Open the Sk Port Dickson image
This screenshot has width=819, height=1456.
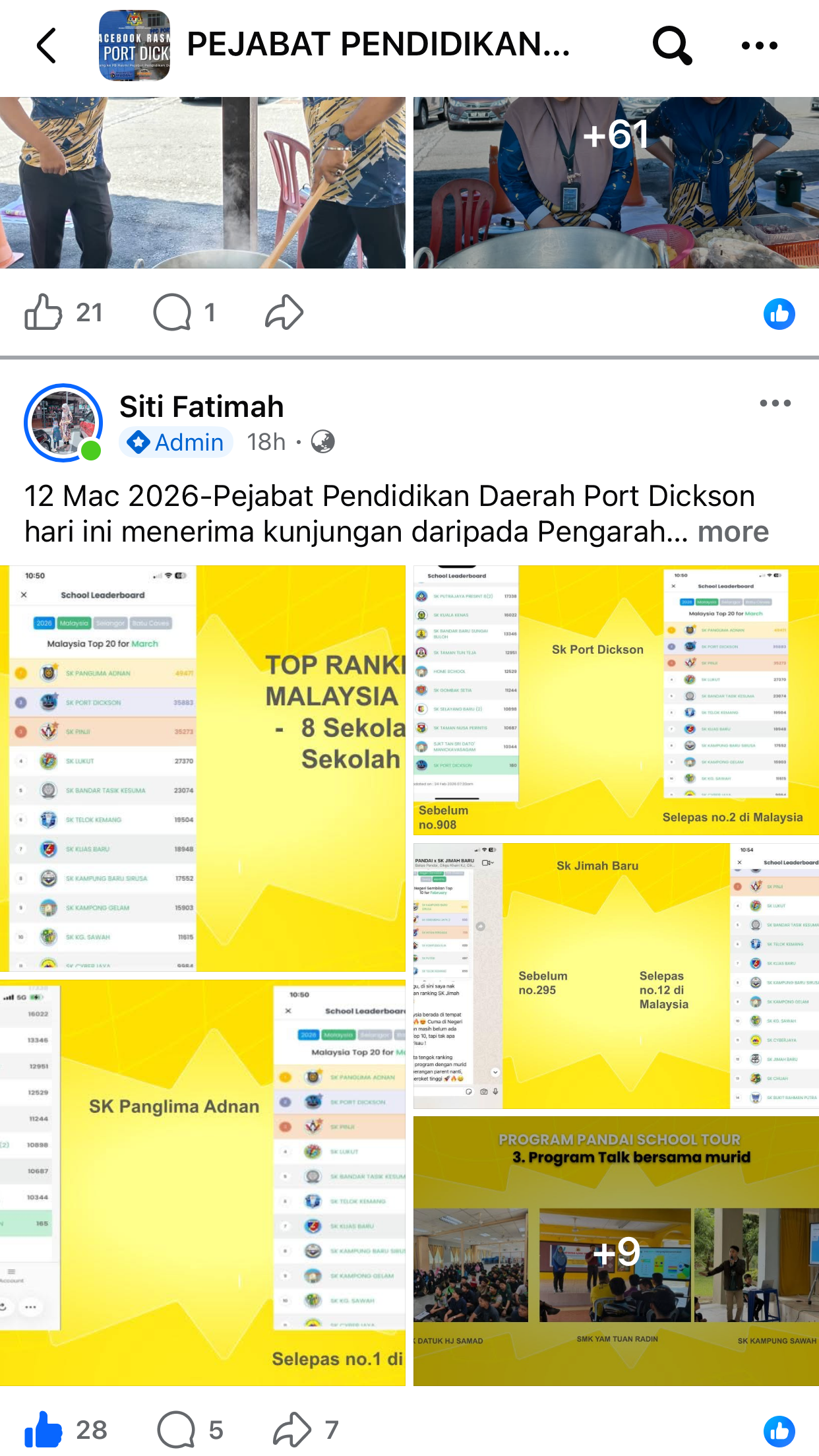coord(615,700)
